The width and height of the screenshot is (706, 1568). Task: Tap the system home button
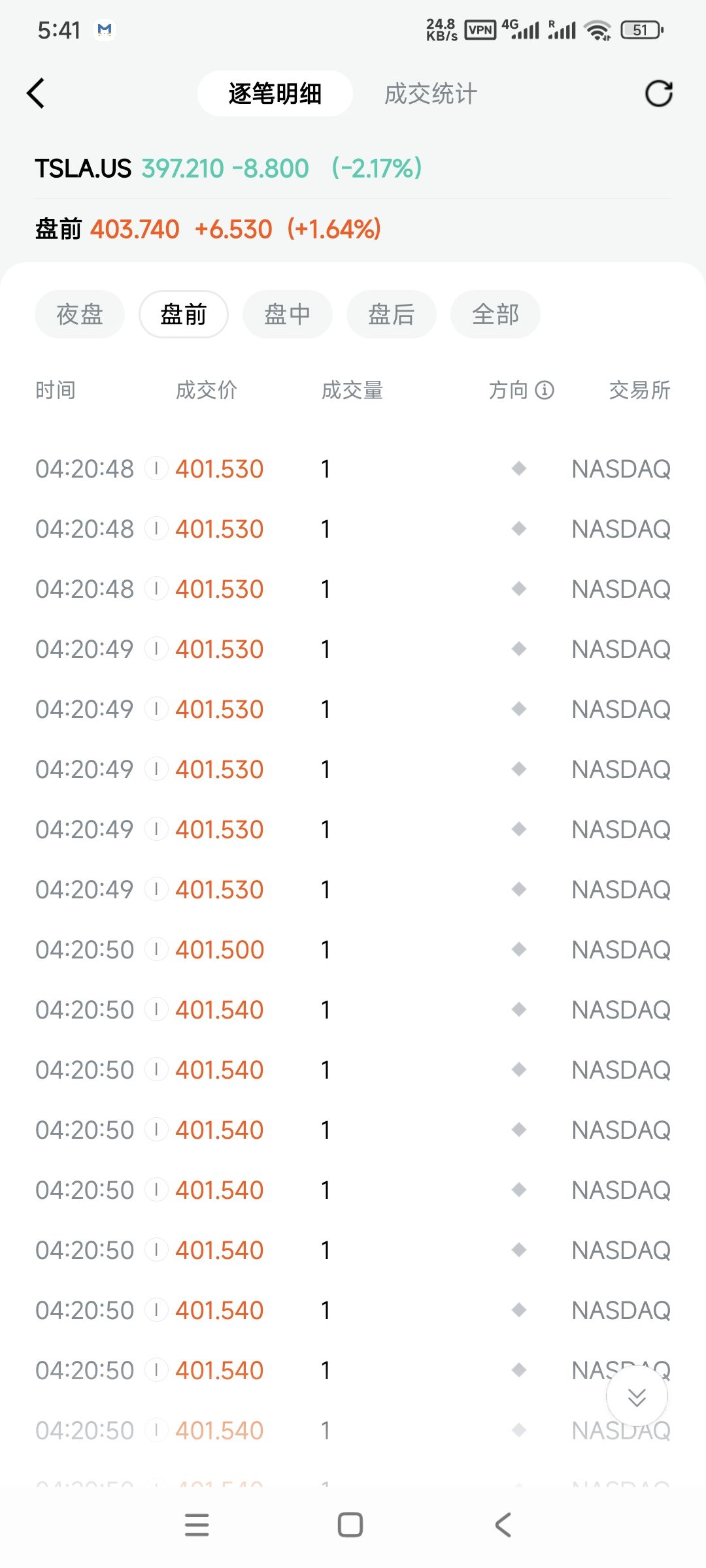click(350, 1525)
